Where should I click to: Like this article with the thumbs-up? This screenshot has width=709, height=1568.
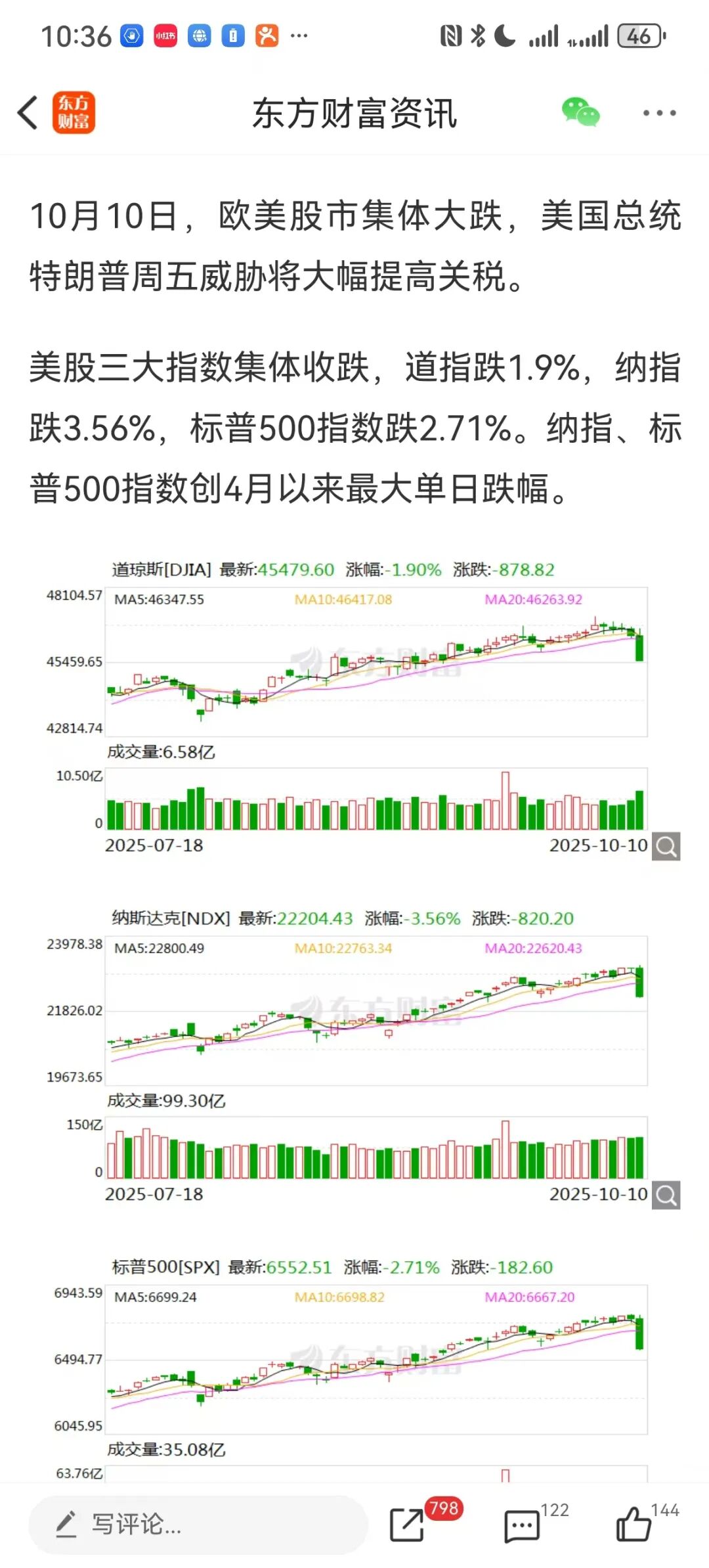coord(634,1524)
